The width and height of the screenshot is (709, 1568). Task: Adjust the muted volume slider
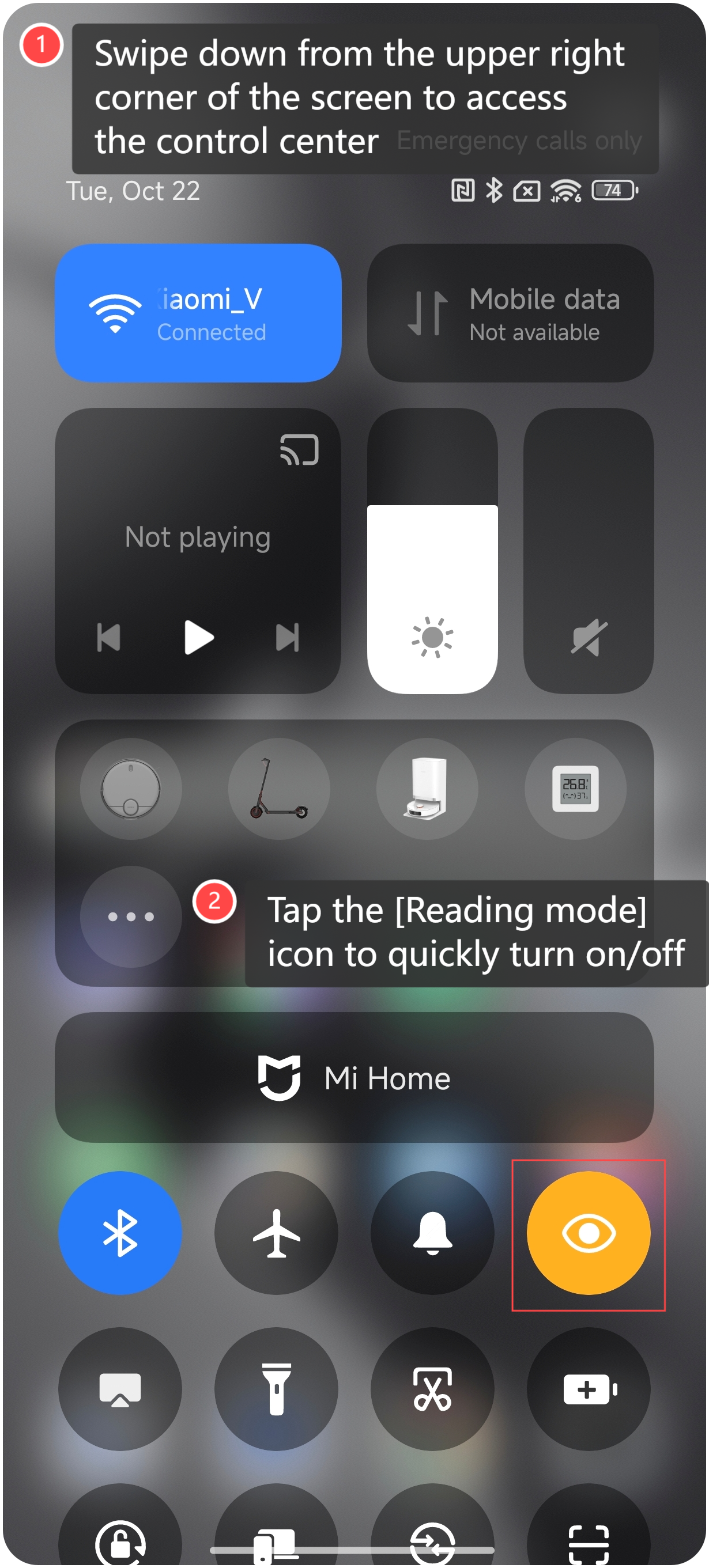tap(588, 551)
